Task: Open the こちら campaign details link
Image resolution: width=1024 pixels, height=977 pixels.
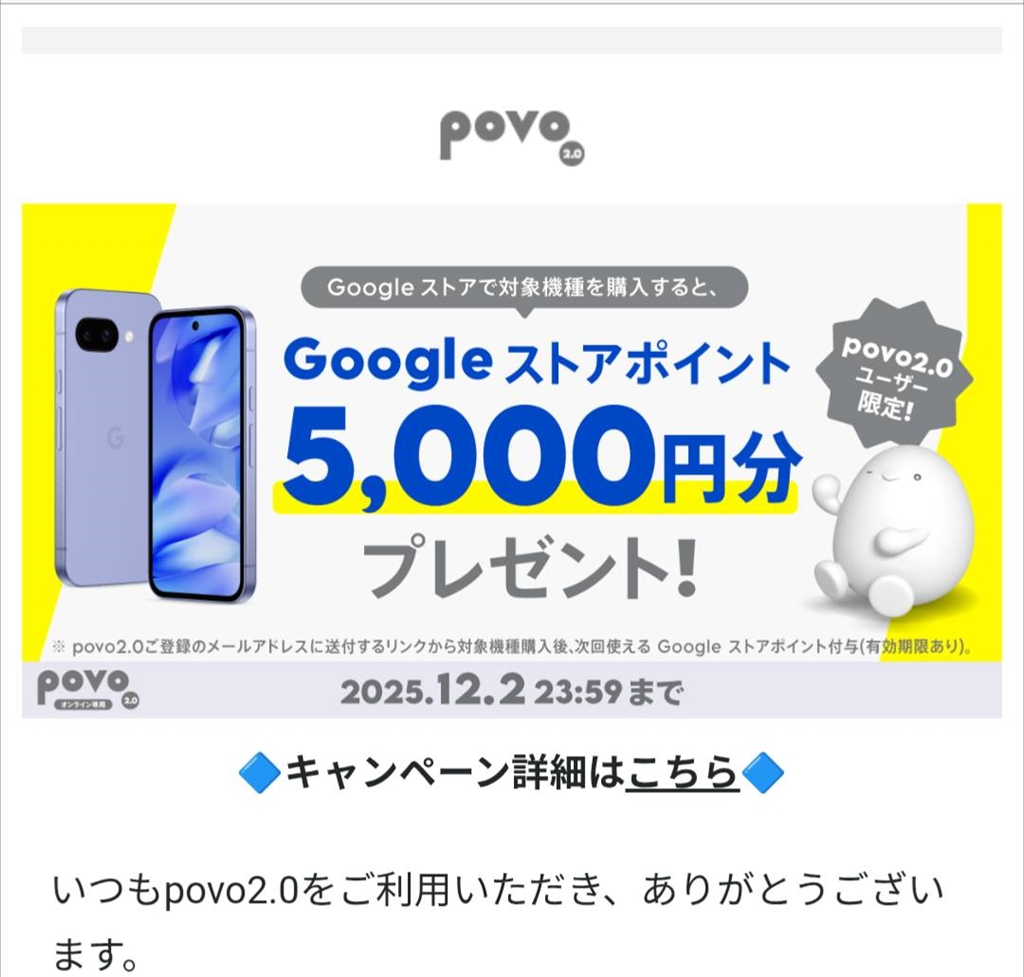Action: coord(682,772)
